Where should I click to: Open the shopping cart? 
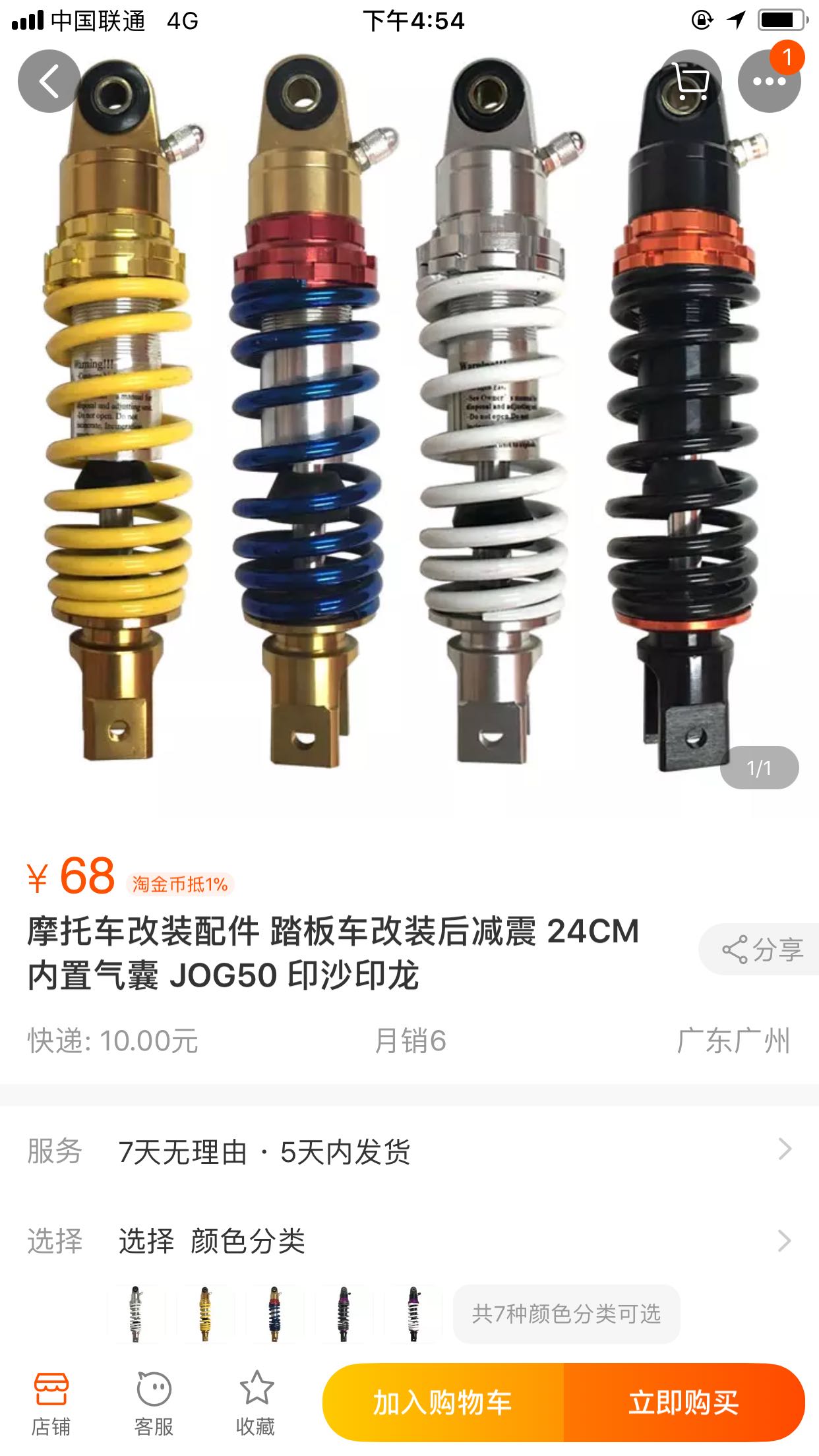click(x=690, y=81)
